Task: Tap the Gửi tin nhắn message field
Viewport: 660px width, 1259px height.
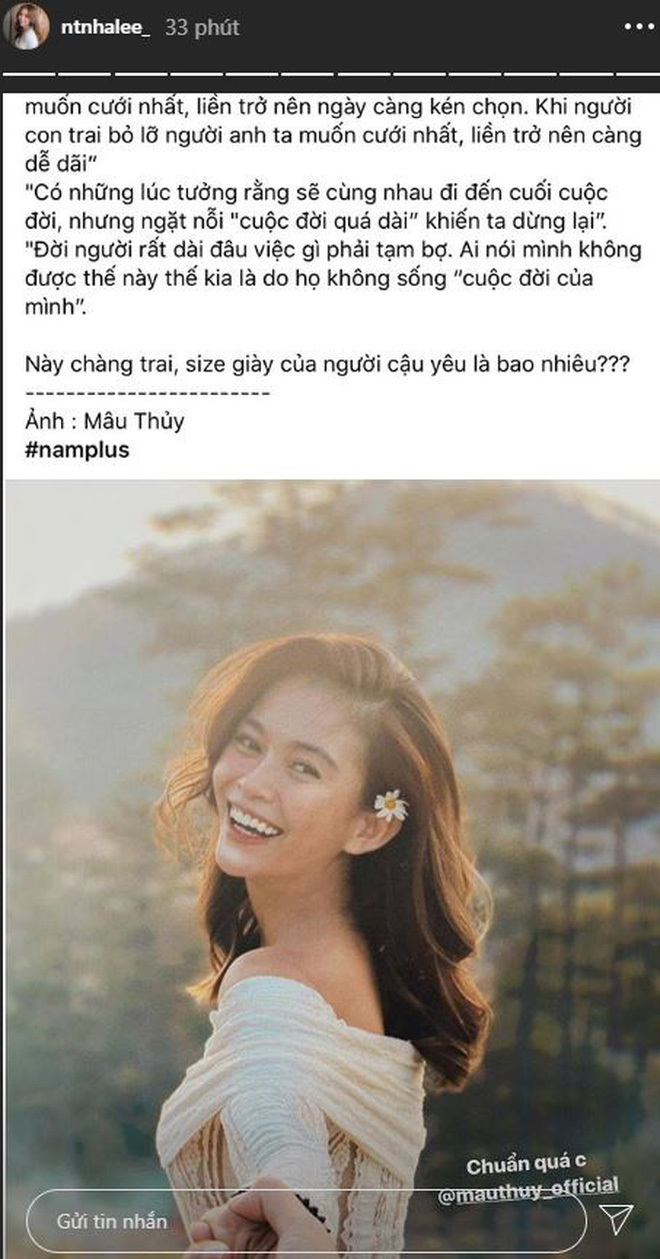Action: point(300,1221)
